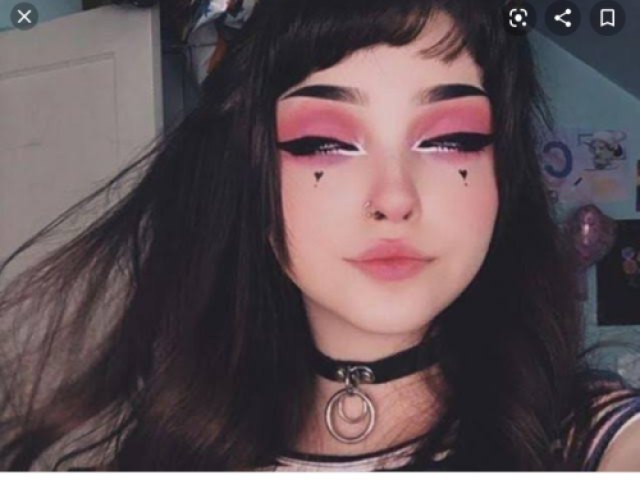Viewport: 640px width, 480px height.
Task: Bookmark this image to collection
Action: [x=607, y=17]
